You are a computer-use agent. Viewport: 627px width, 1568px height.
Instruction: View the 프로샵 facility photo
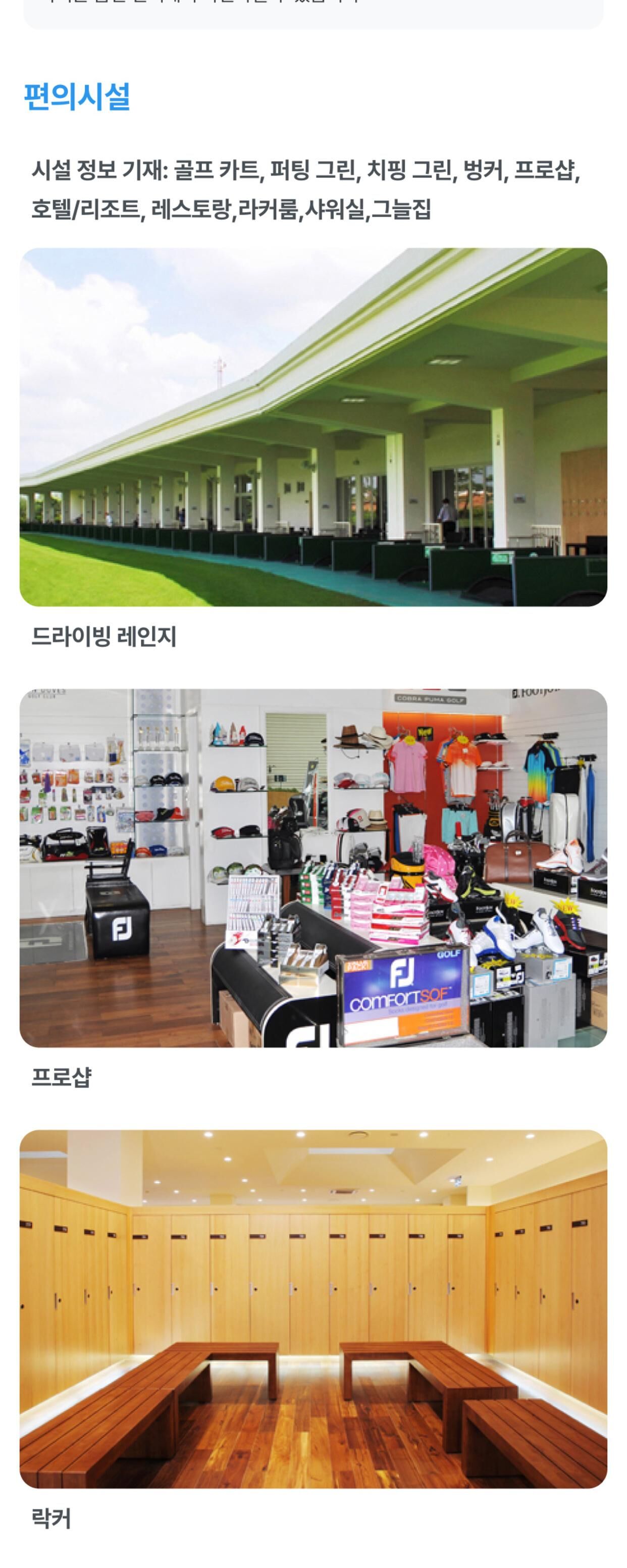coord(313,868)
